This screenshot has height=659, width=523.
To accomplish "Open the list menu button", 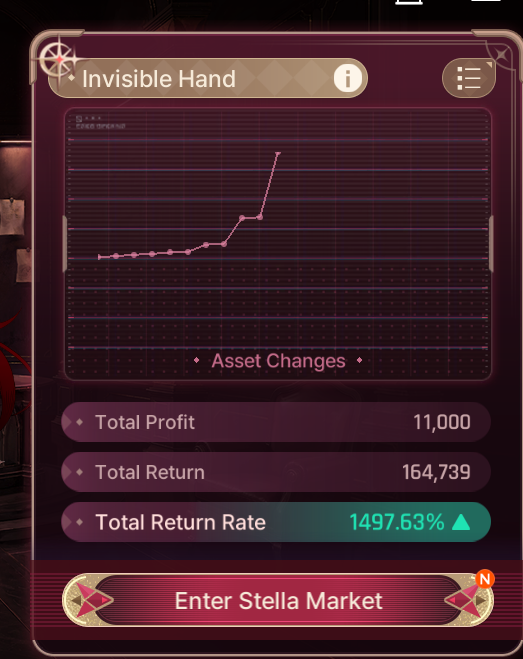I will [x=469, y=78].
